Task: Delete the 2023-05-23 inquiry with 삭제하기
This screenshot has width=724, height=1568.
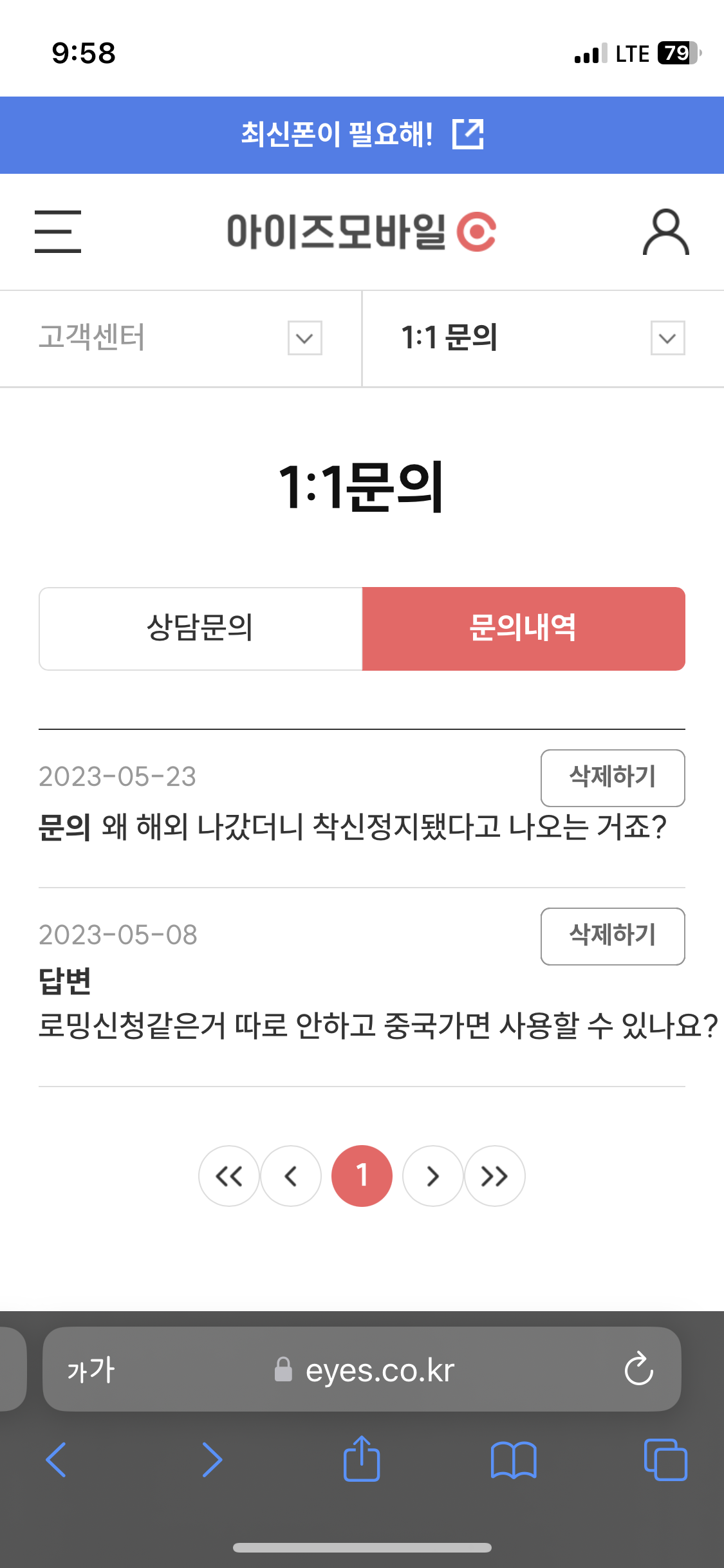Action: click(x=613, y=778)
